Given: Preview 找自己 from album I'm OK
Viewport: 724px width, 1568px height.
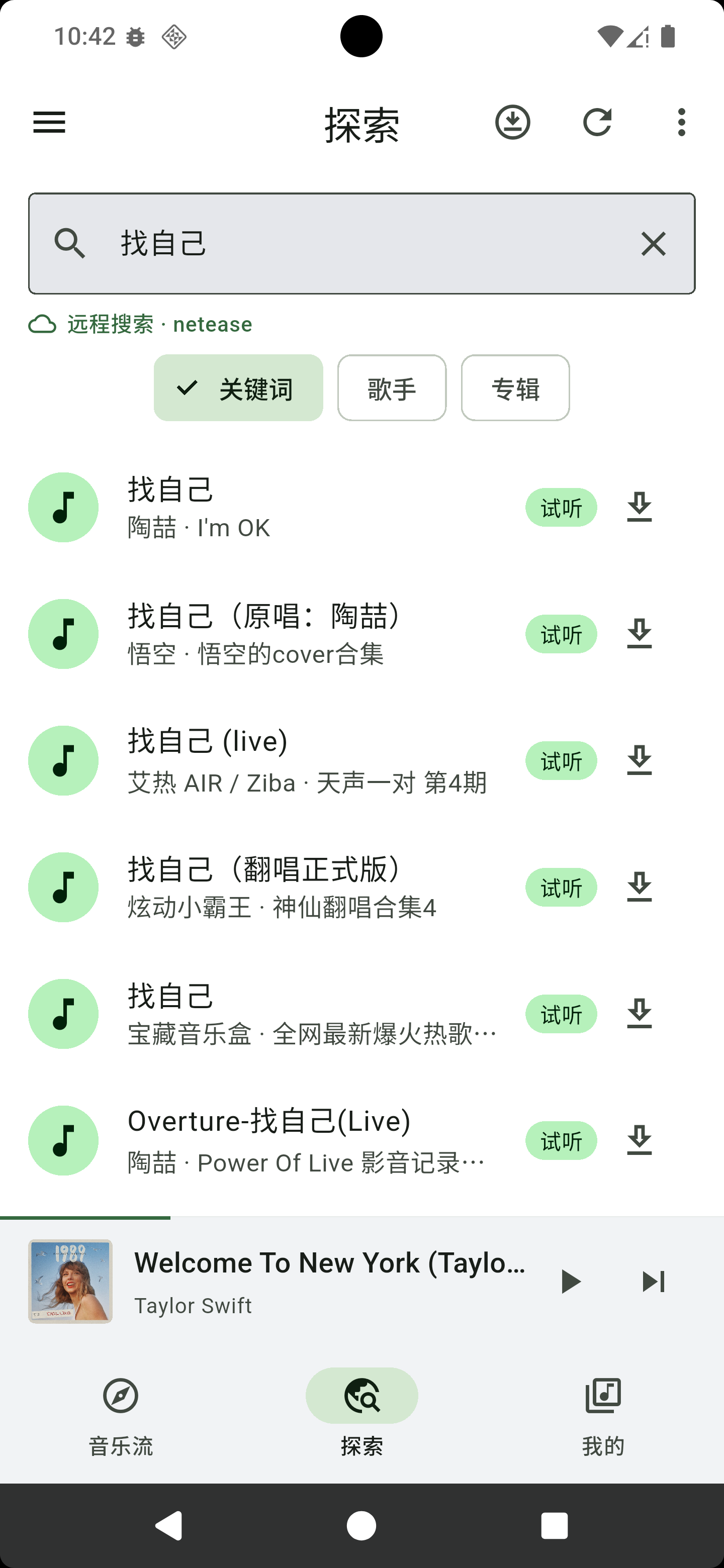Looking at the screenshot, I should [x=561, y=508].
